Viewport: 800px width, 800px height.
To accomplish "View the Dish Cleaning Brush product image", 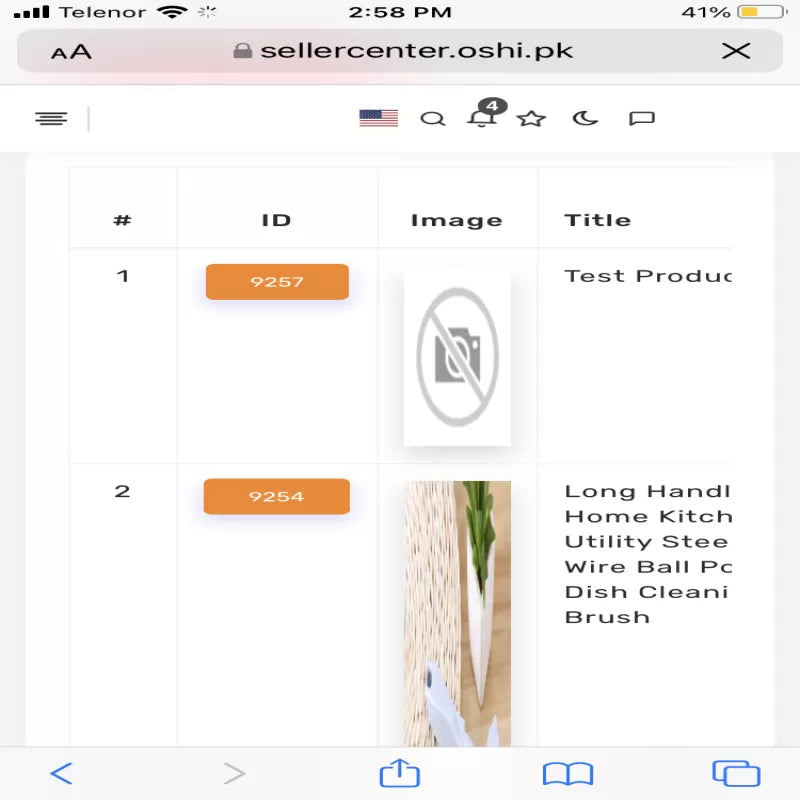I will (x=457, y=612).
